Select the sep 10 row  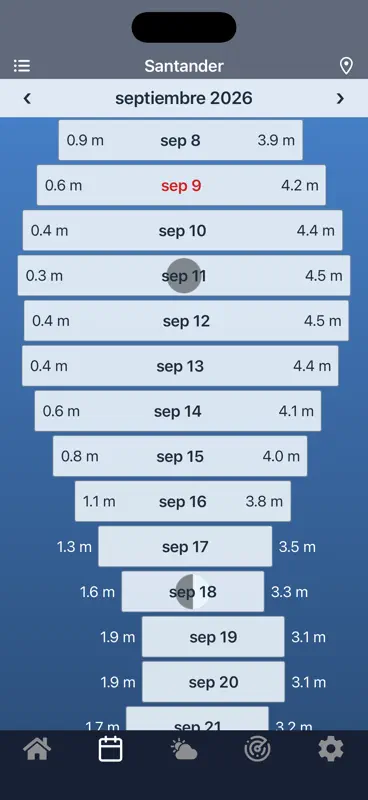(183, 231)
